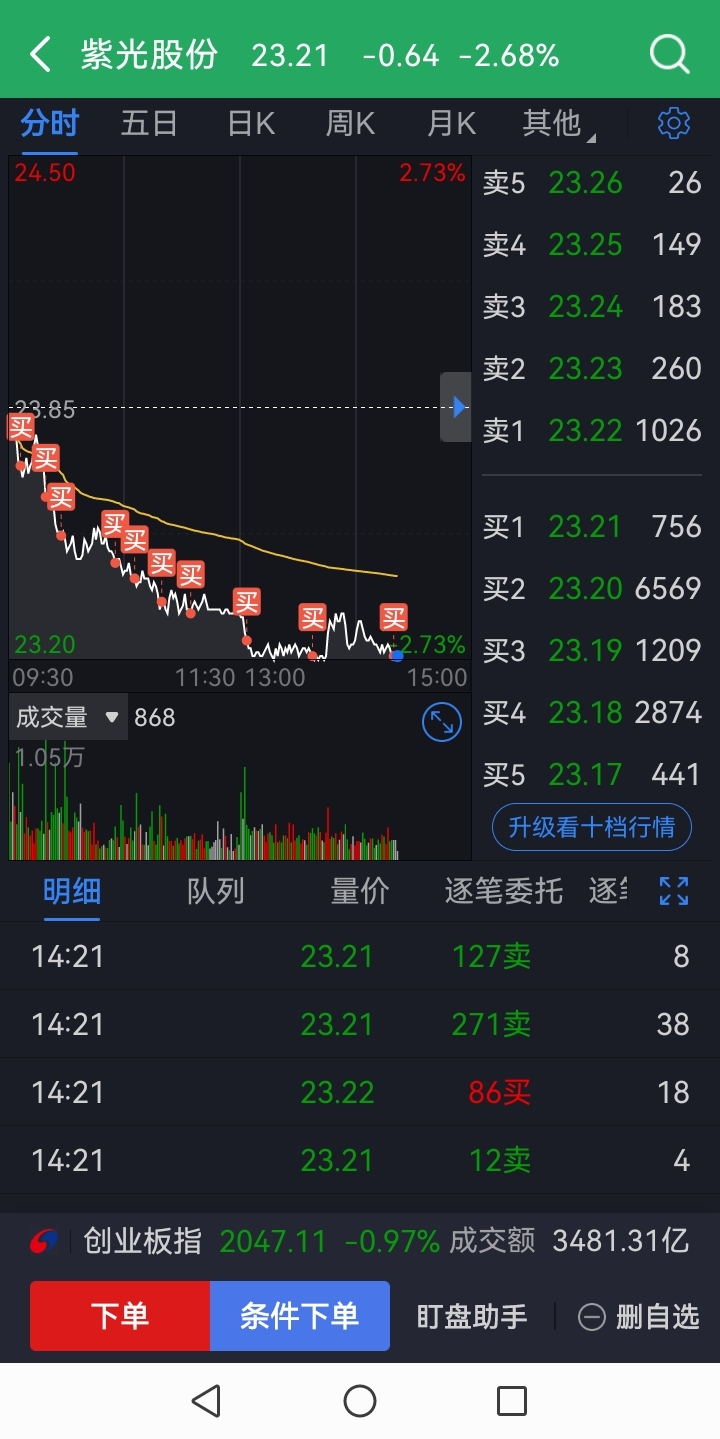Viewport: 720px width, 1439px height.
Task: Select the 月K chart tab
Action: [451, 124]
